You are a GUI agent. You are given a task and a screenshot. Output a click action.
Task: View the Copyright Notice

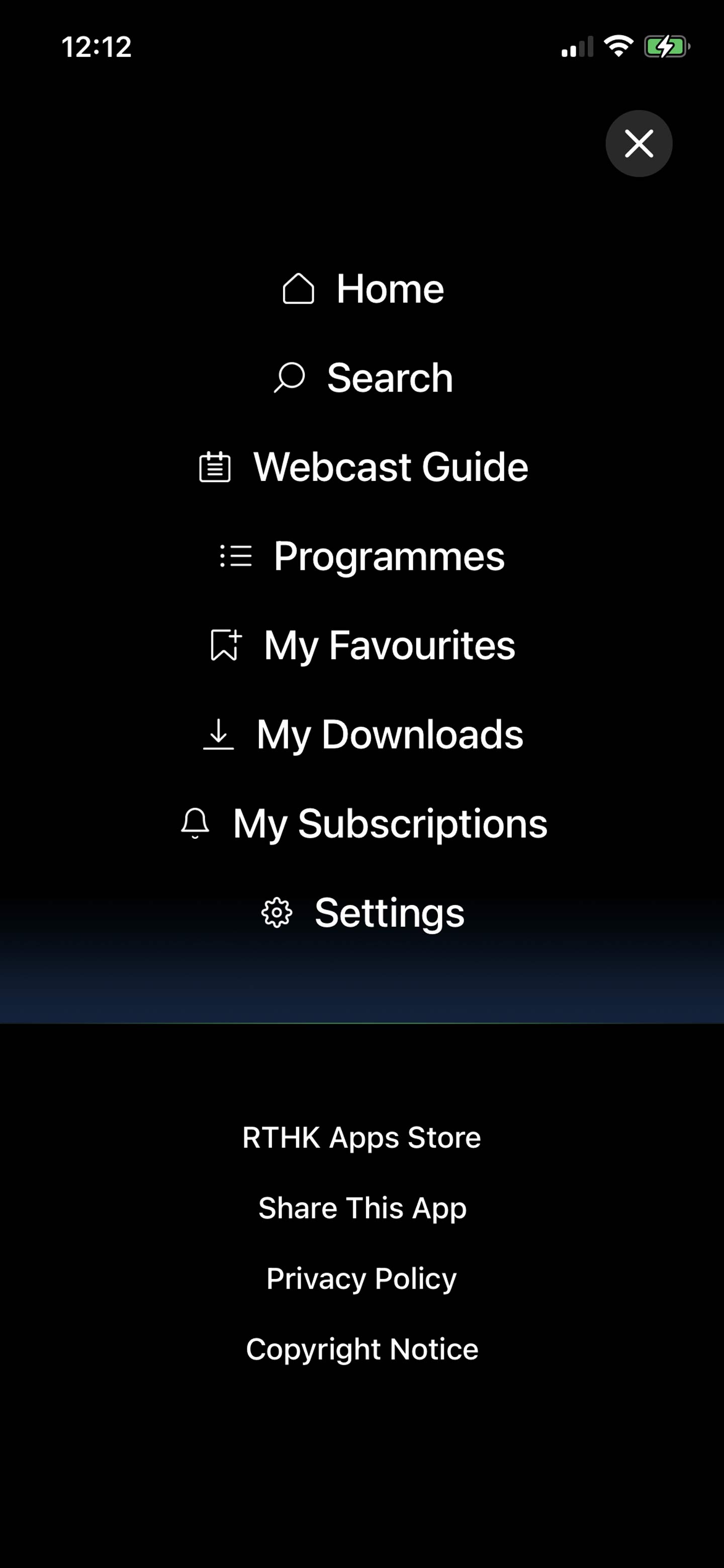(361, 1349)
